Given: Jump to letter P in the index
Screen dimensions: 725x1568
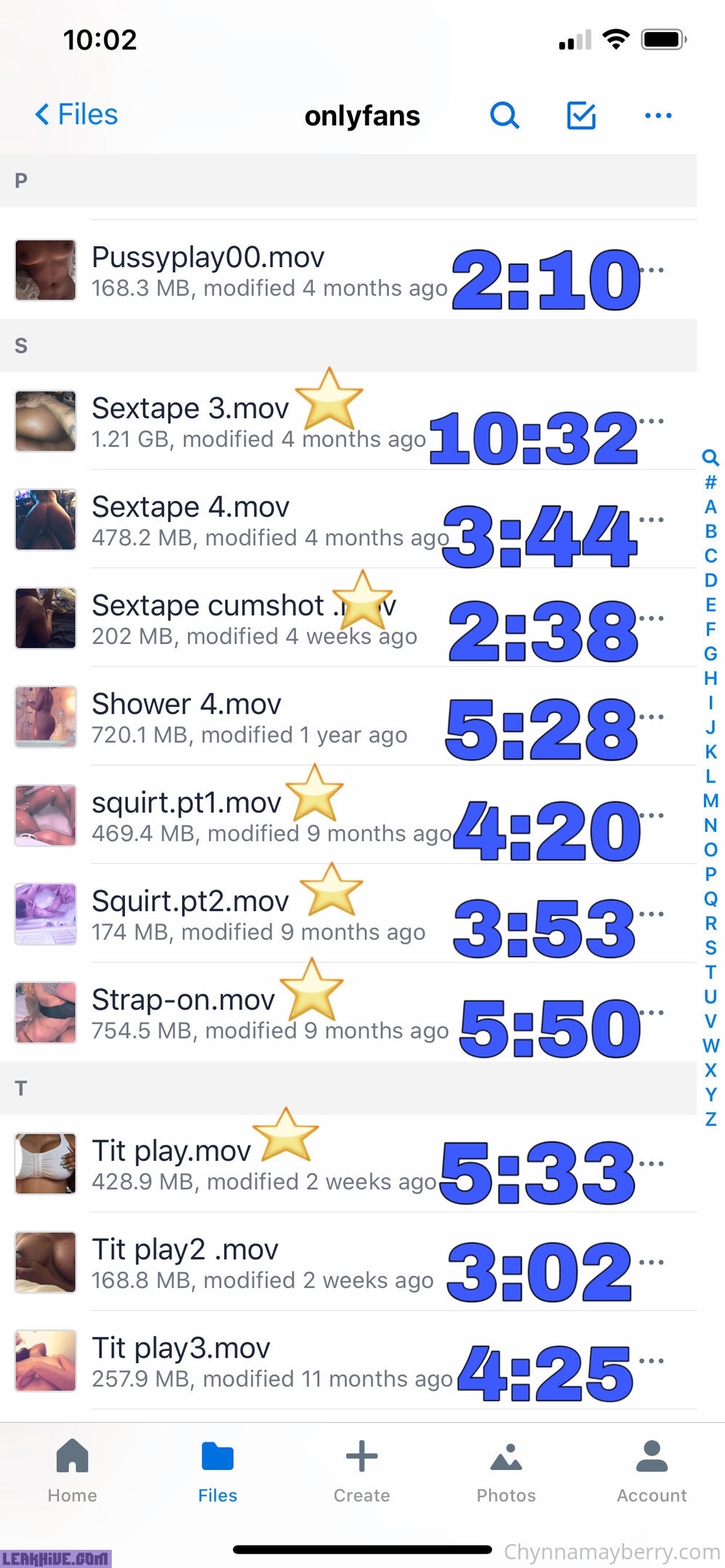Looking at the screenshot, I should (x=710, y=874).
